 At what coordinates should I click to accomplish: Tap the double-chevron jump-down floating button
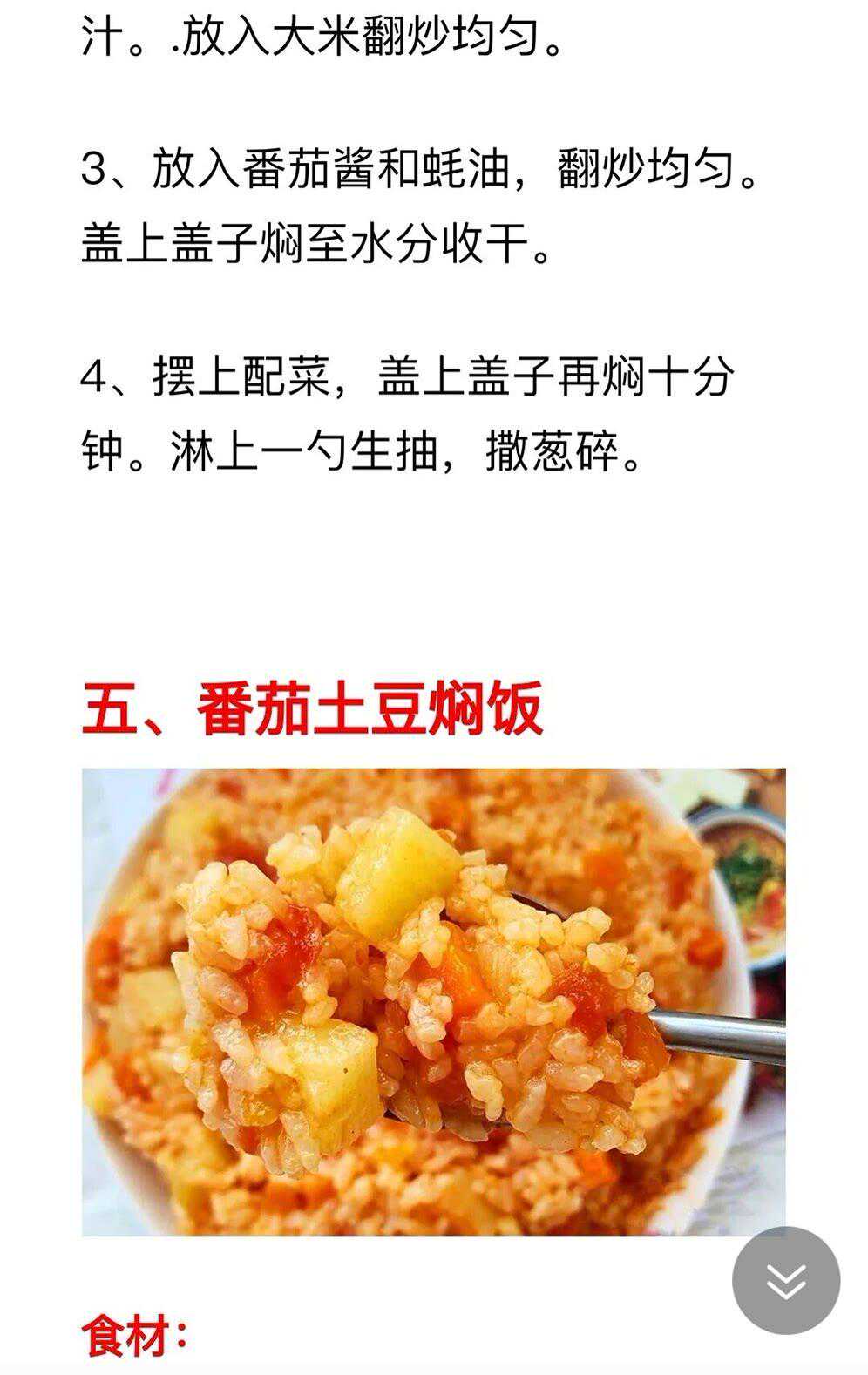coord(785,1279)
